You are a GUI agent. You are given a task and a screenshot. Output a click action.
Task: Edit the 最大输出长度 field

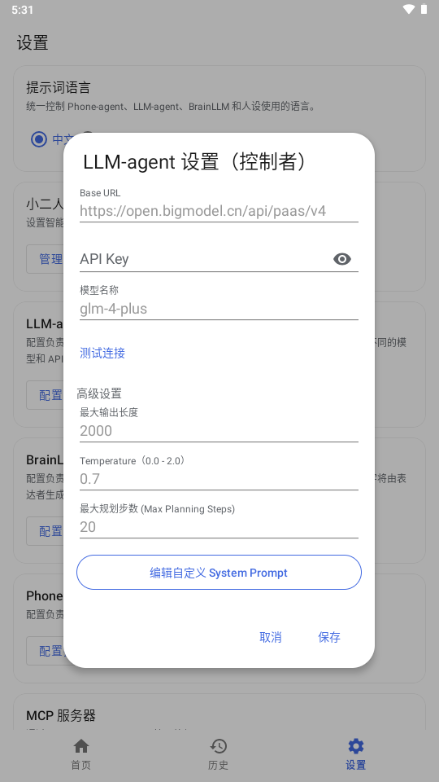[x=219, y=425]
